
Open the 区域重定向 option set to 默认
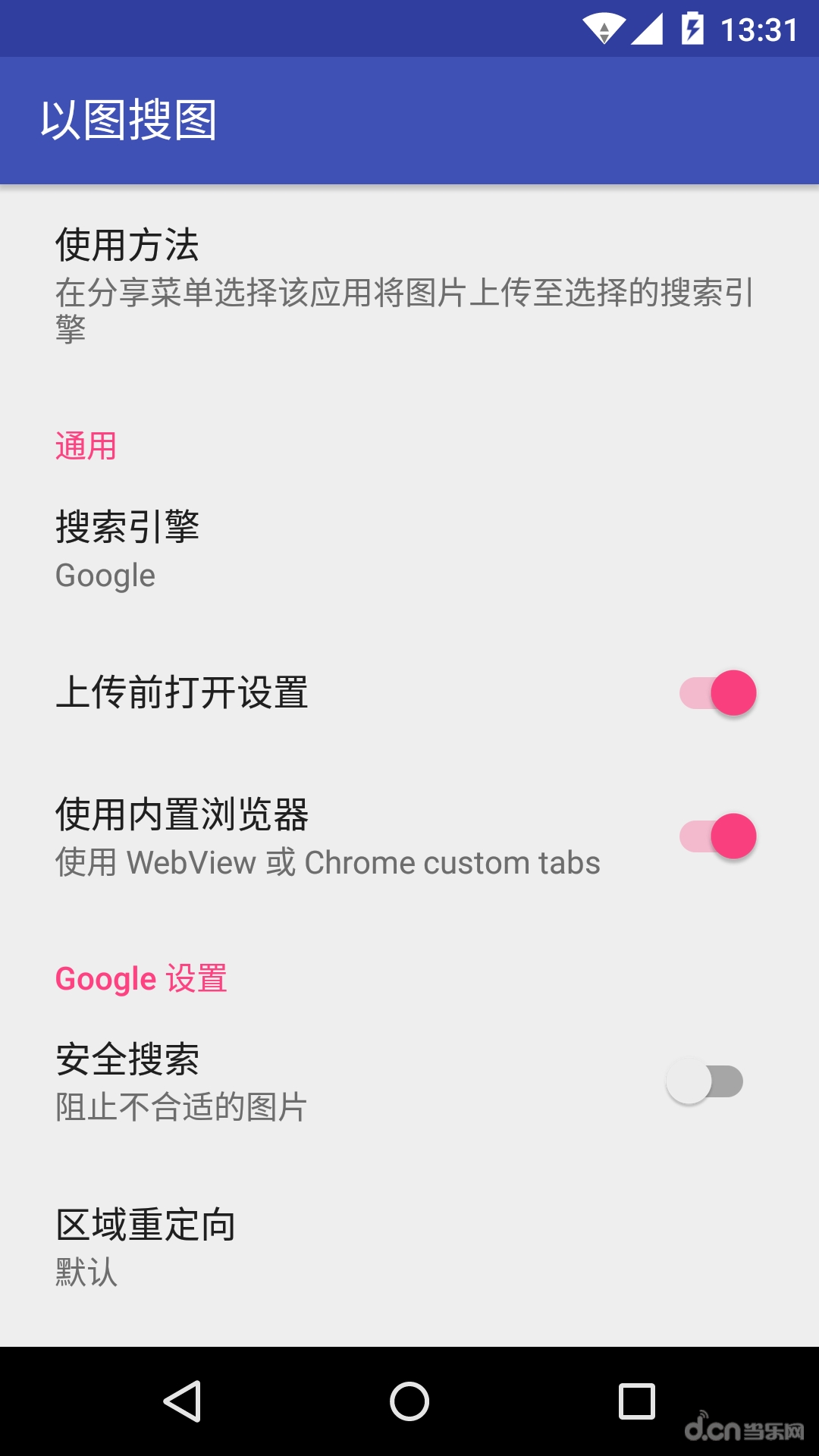[303, 1247]
